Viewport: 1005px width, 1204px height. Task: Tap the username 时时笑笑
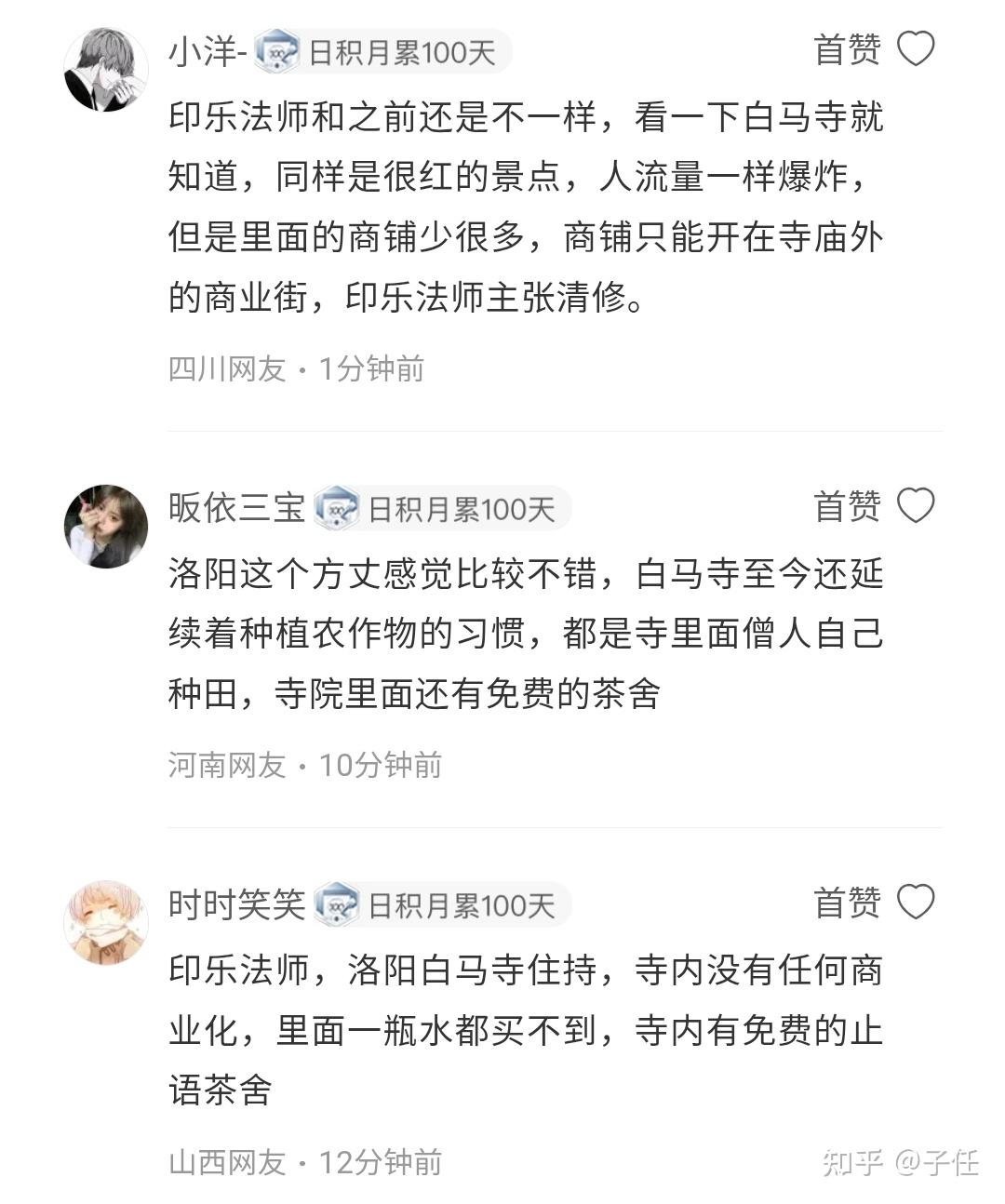[236, 904]
